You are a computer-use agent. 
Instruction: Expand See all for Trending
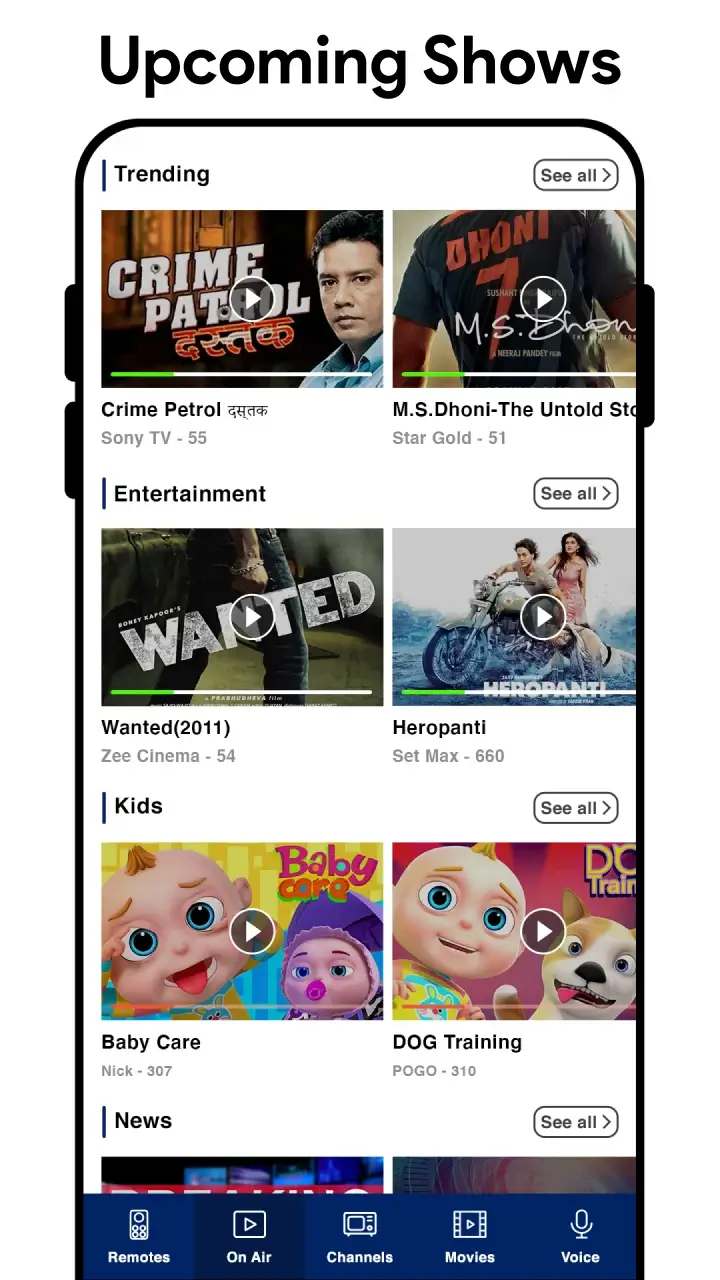[x=575, y=174]
